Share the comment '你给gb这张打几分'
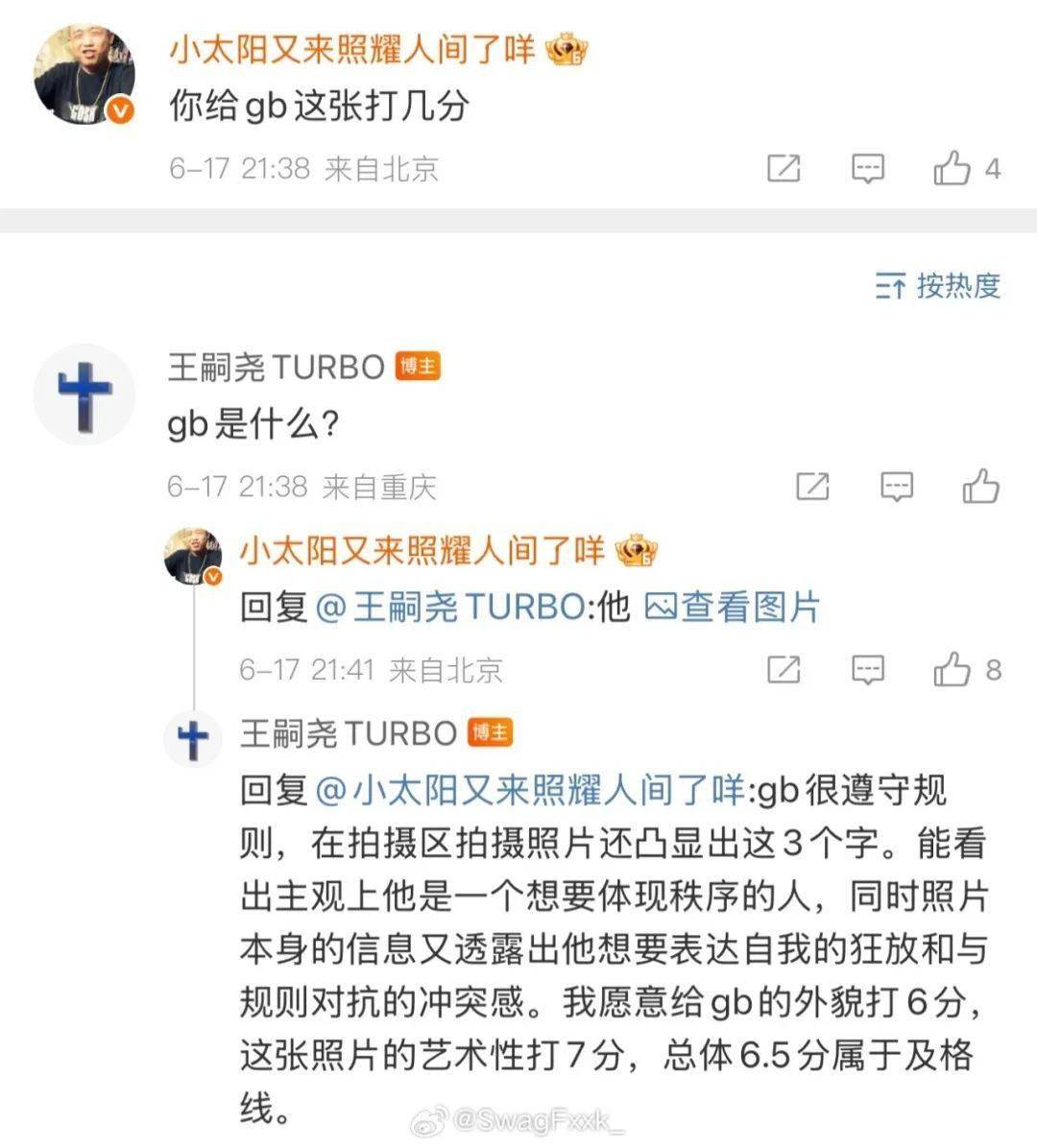This screenshot has height=1148, width=1037. [784, 169]
